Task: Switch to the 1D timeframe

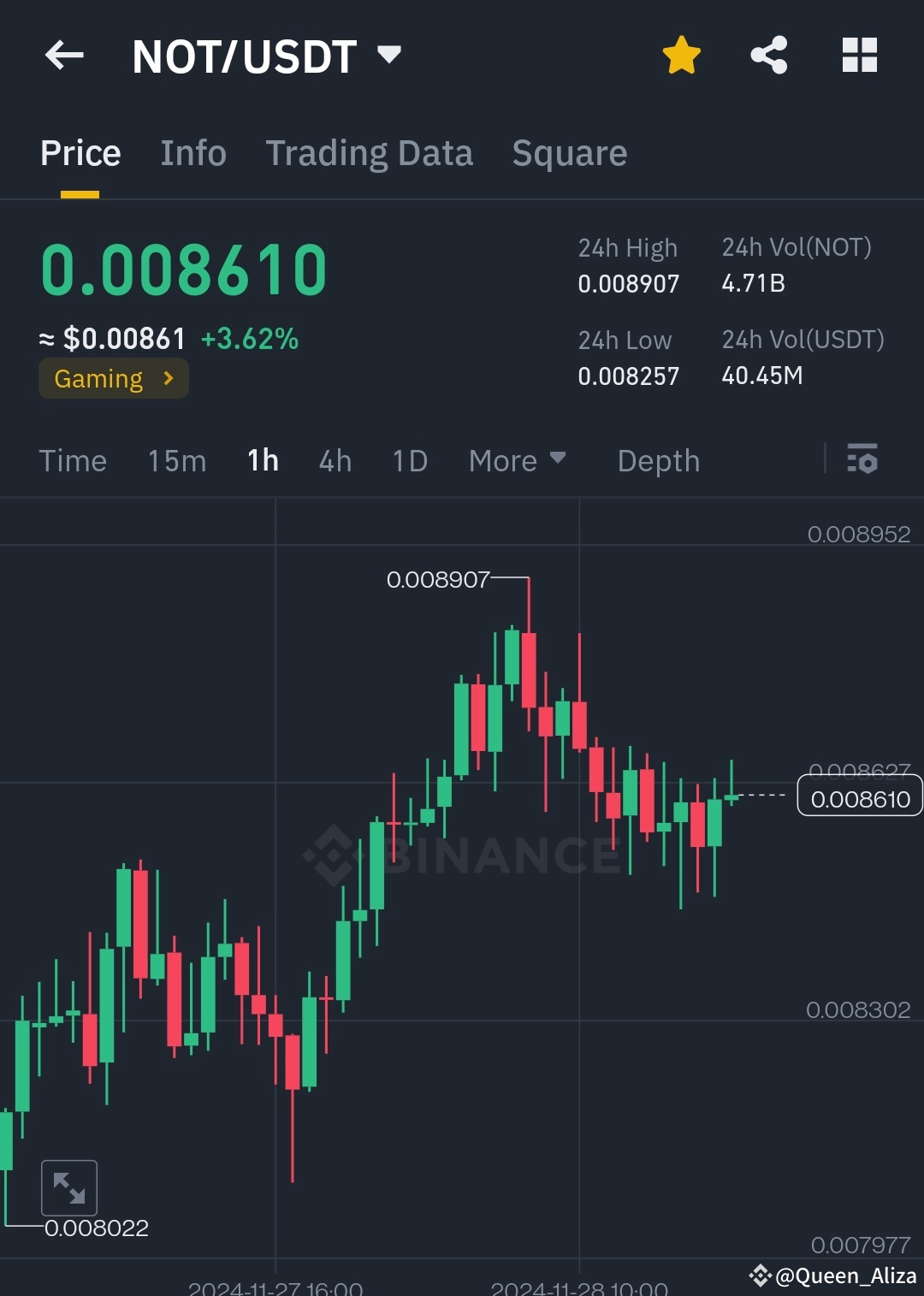Action: click(408, 460)
